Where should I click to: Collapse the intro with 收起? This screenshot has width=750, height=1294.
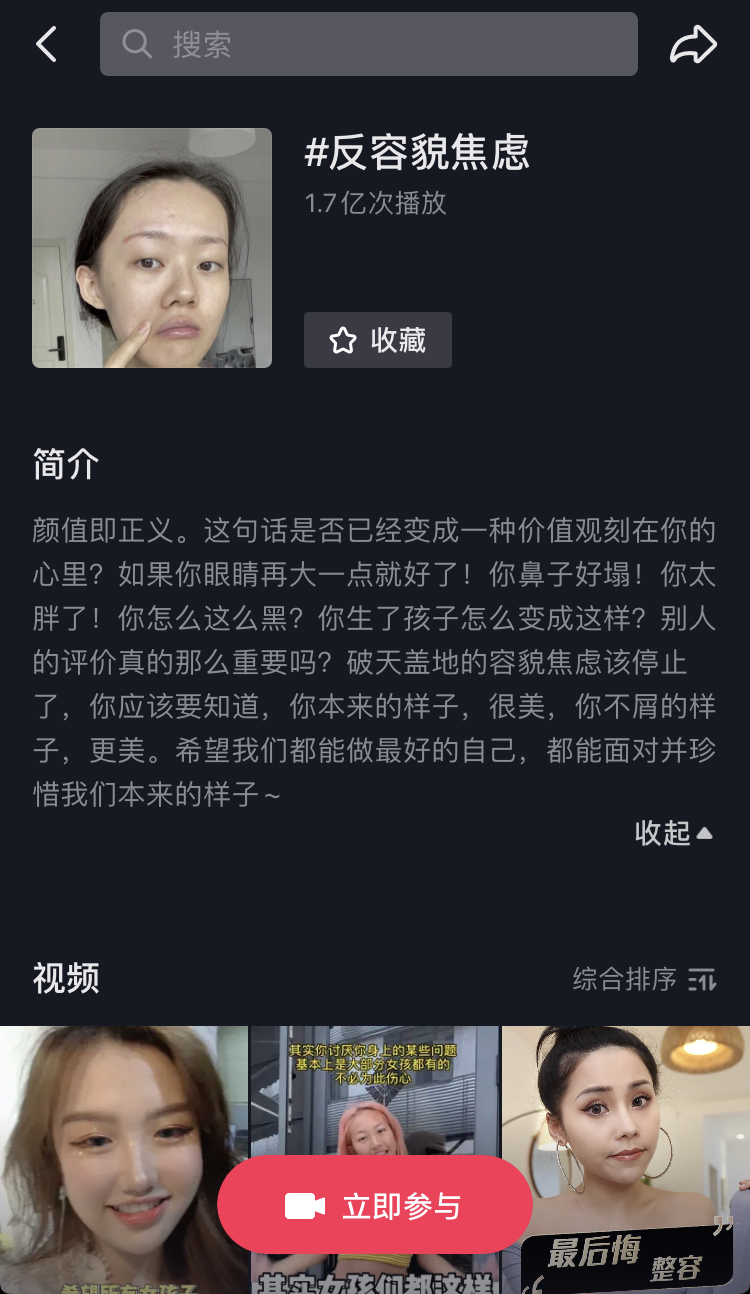point(673,832)
